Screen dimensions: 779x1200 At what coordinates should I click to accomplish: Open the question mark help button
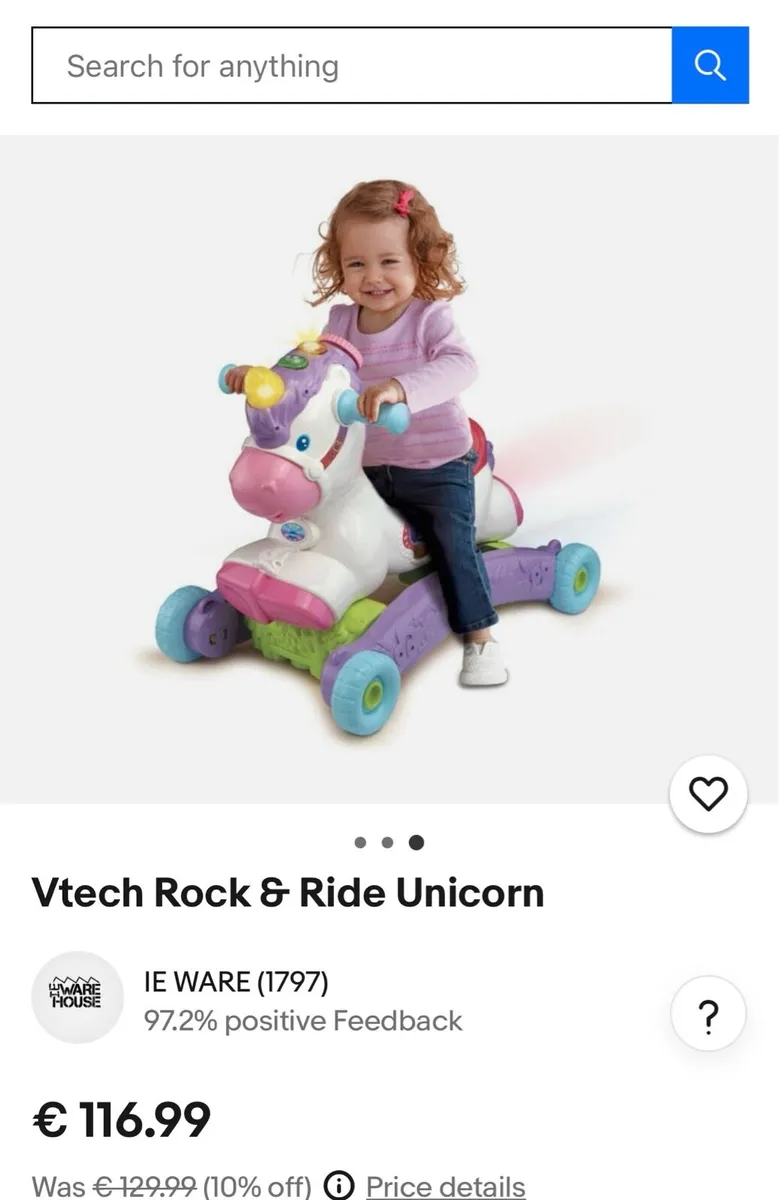[x=708, y=1015]
